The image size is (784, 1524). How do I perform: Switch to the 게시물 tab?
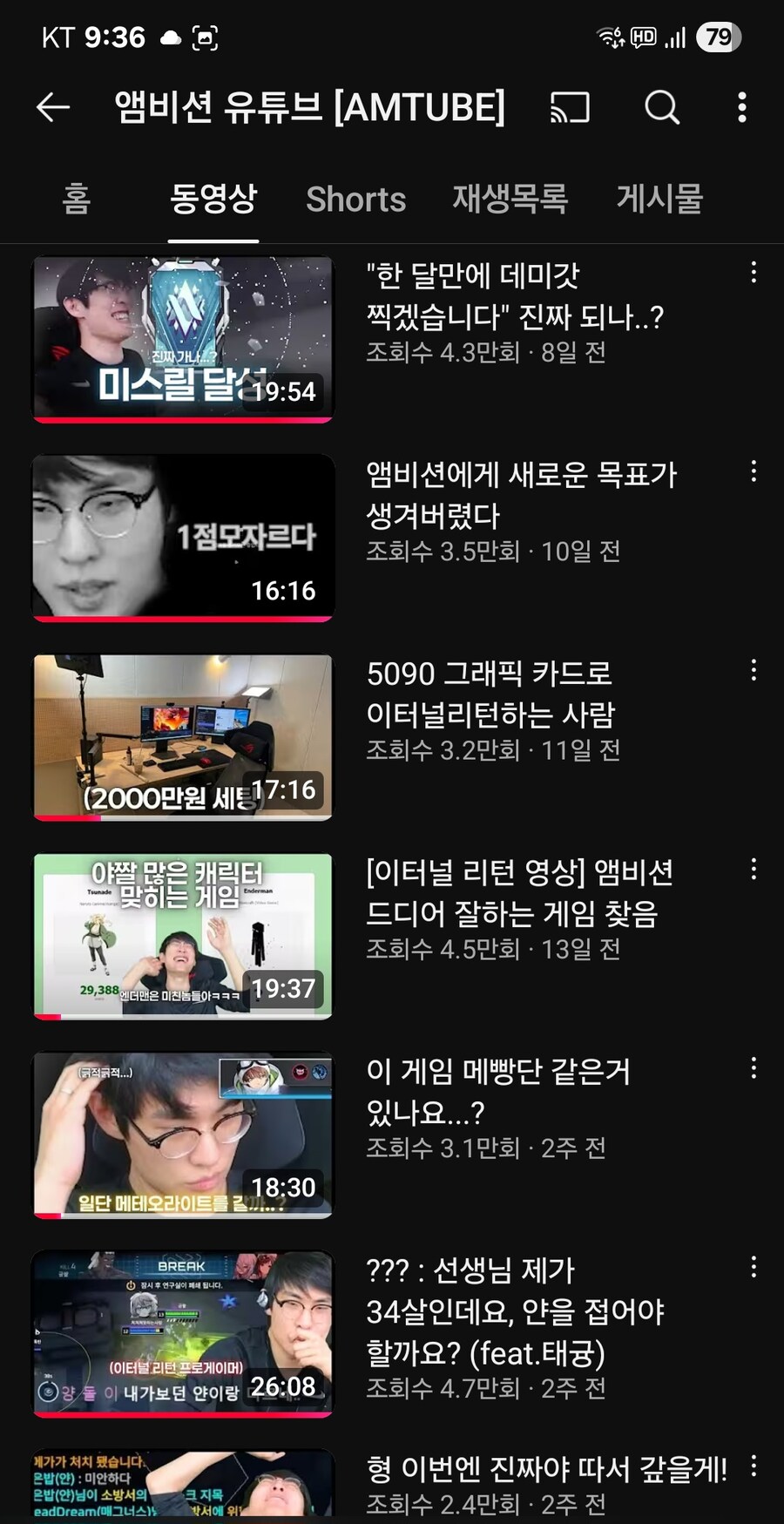tap(659, 199)
